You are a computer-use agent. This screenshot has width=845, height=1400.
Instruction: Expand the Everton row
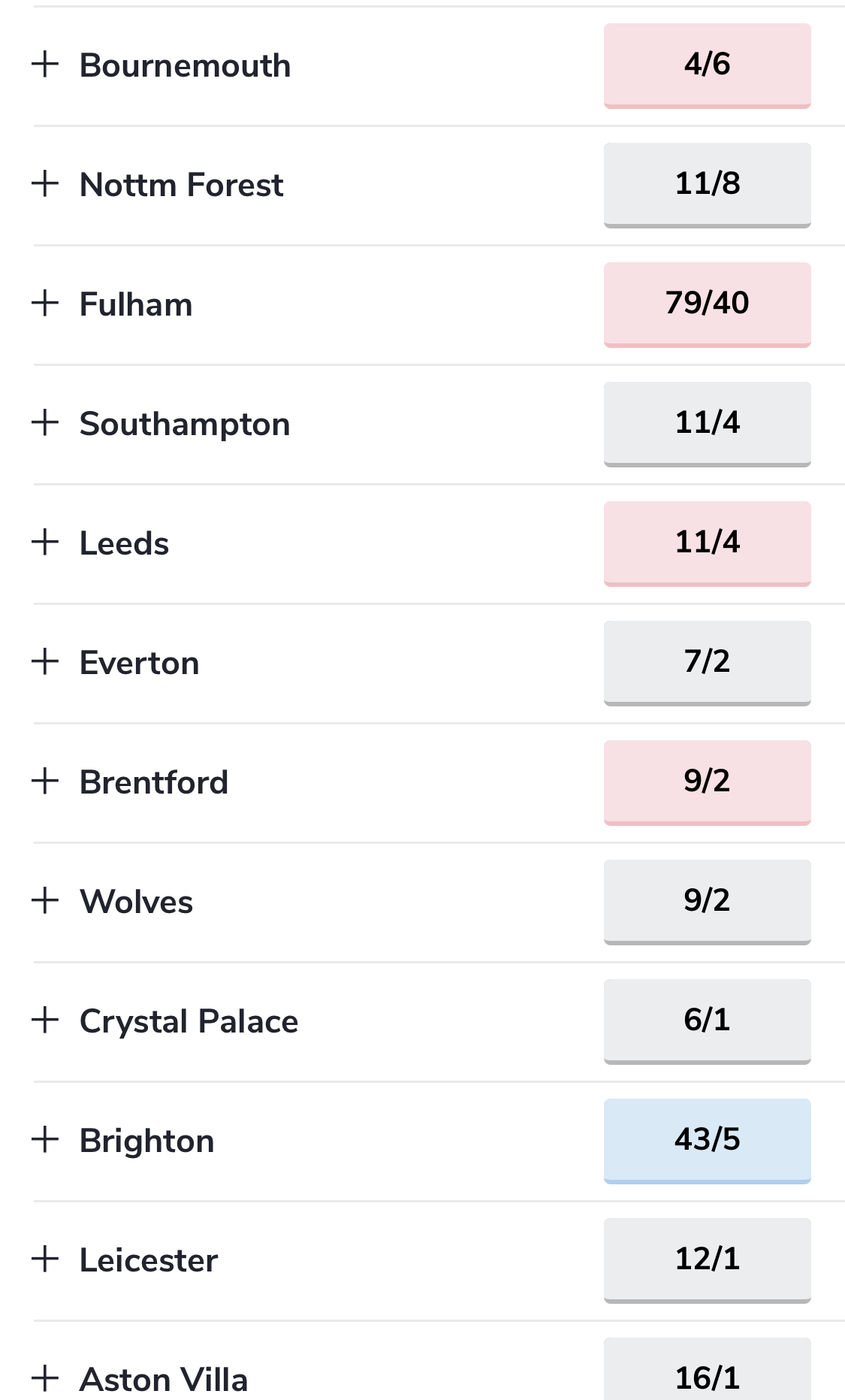[45, 662]
